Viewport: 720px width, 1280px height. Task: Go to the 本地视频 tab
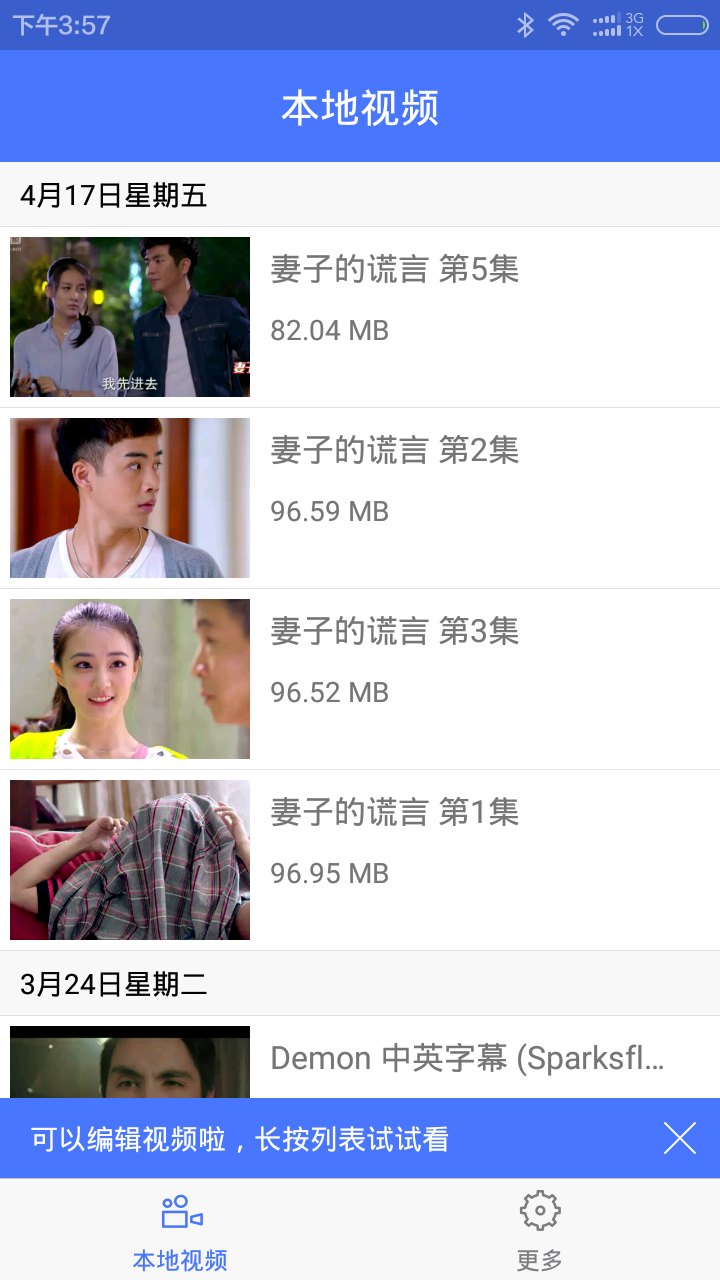point(180,1230)
